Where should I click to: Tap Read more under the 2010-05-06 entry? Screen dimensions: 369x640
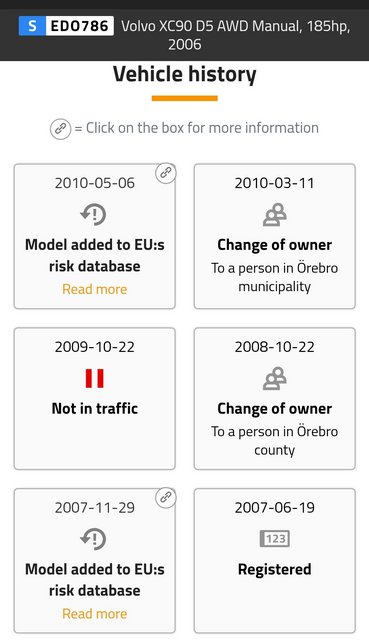click(x=95, y=289)
